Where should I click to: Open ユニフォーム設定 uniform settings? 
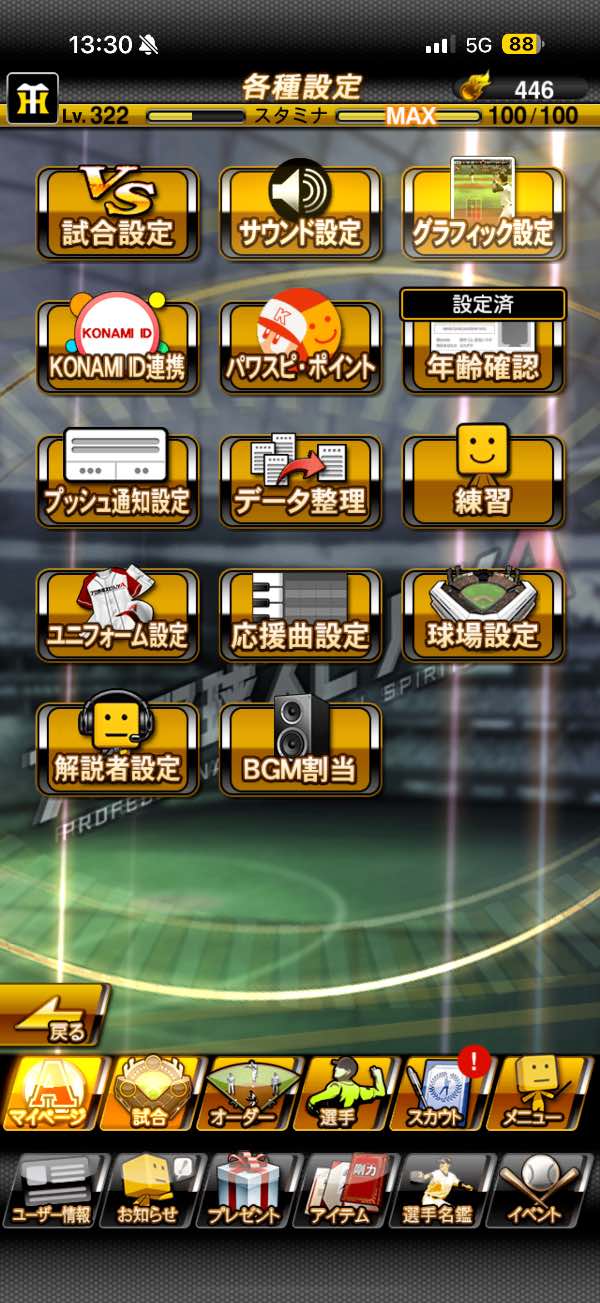(x=118, y=616)
